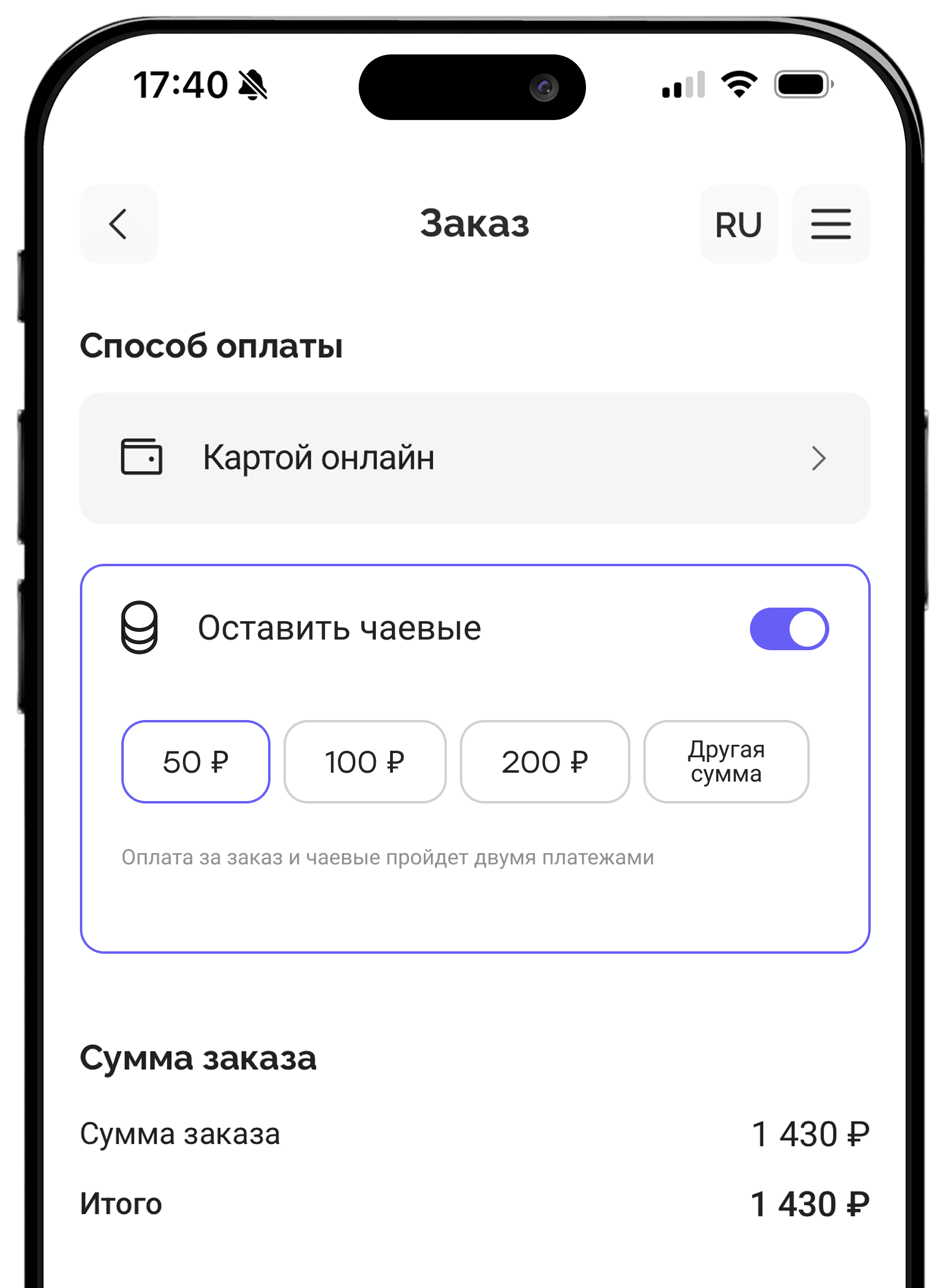Open the Картой онлайн payment method row
The image size is (950, 1288).
tap(475, 458)
